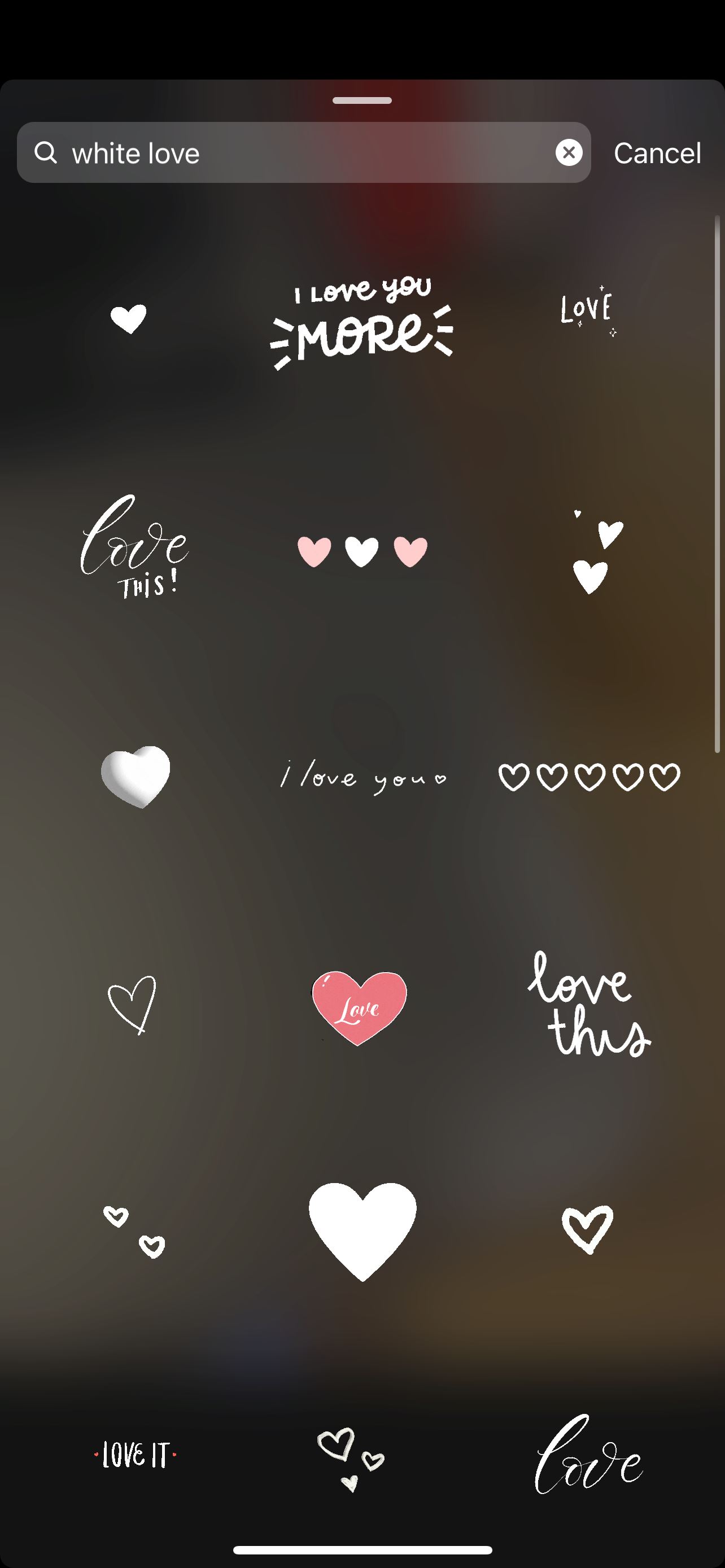This screenshot has height=1568, width=725.
Task: Choose the handwritten 'i love you' sticker
Action: pos(363,778)
